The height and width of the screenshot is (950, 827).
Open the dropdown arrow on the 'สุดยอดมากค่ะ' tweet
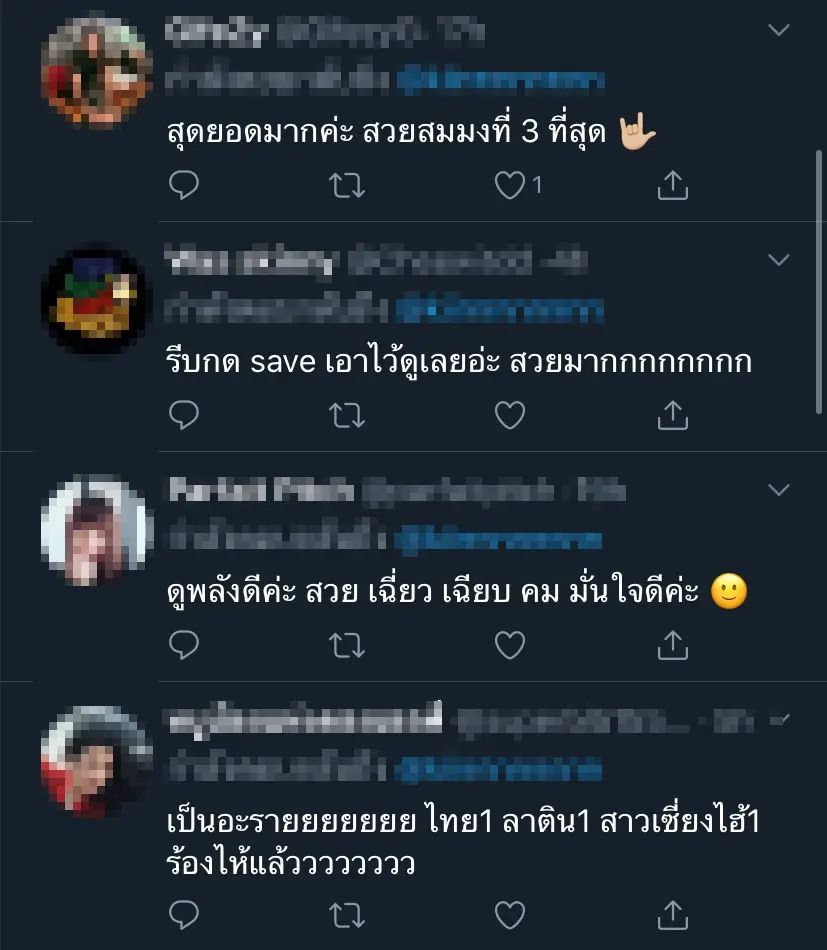[x=778, y=31]
